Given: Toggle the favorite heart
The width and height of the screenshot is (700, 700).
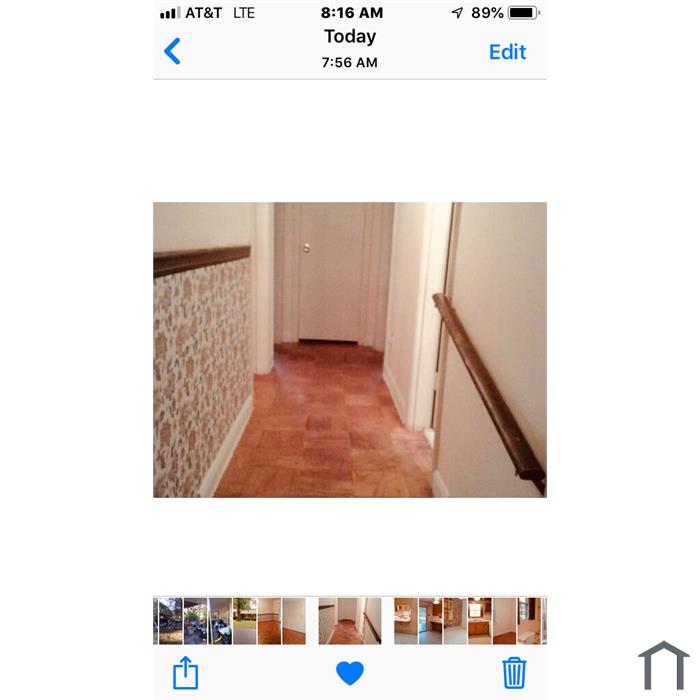Looking at the screenshot, I should (350, 673).
